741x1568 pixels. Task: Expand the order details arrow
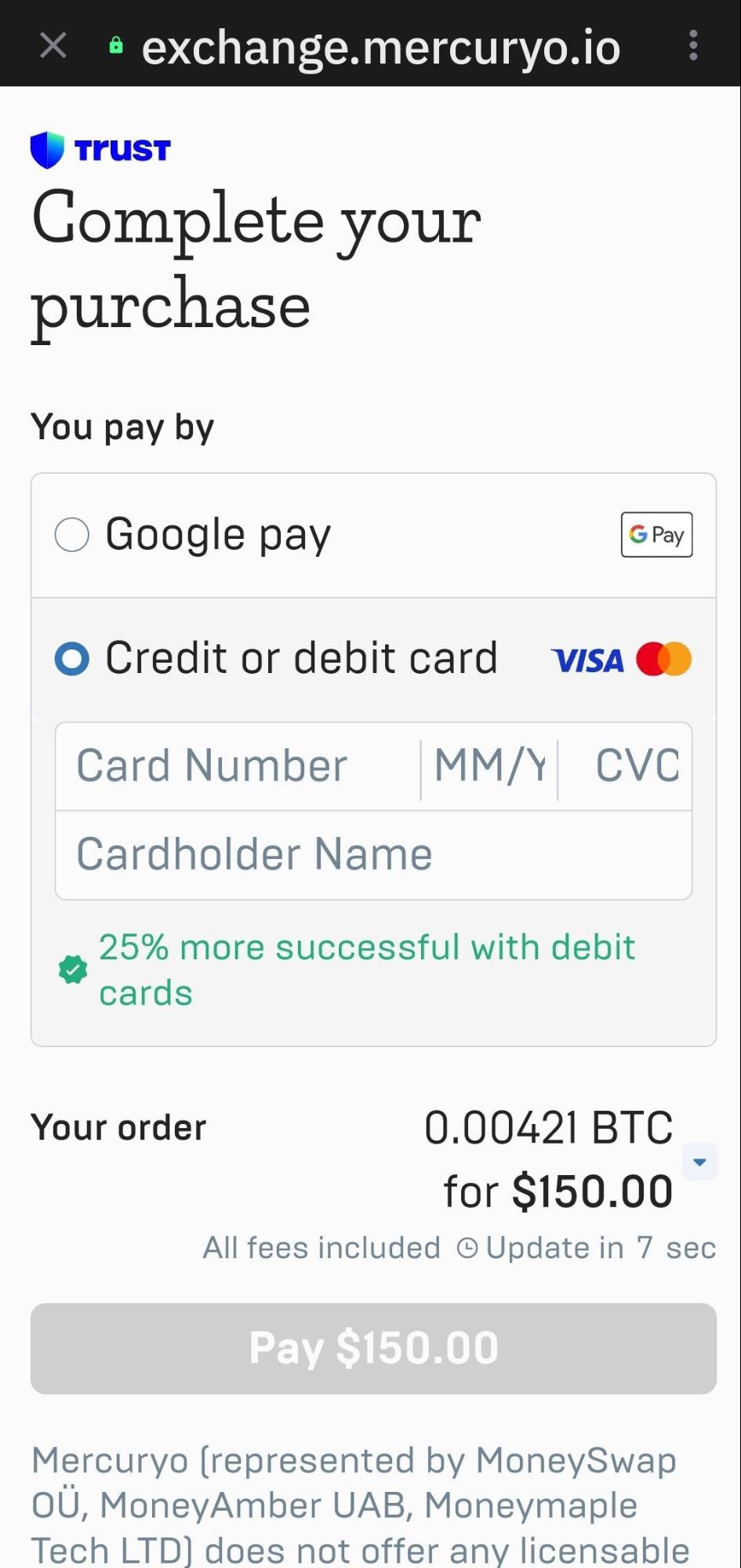tap(699, 1162)
